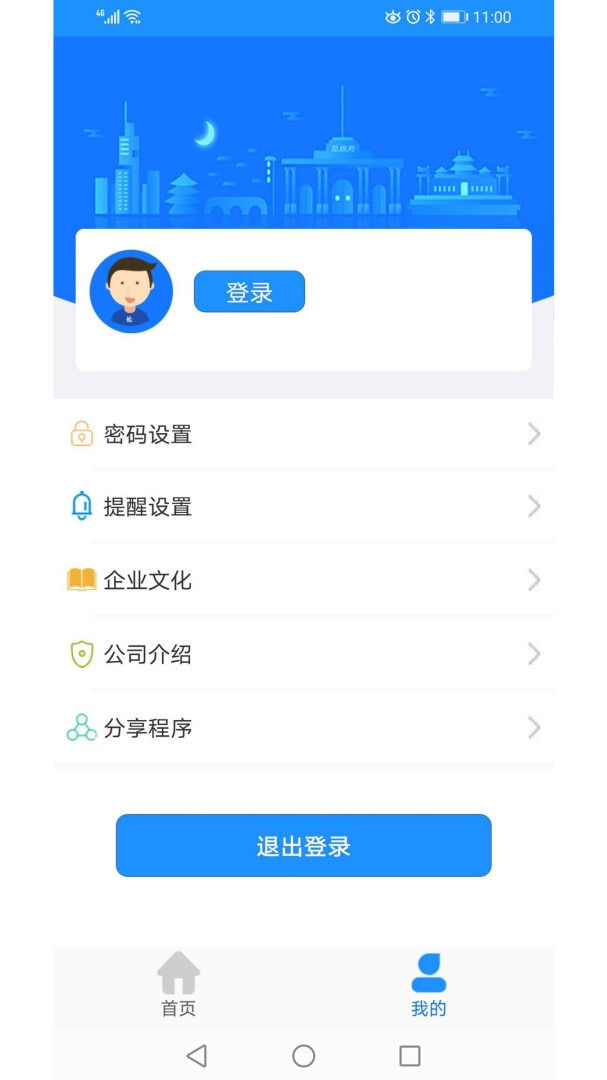Open 公司介绍 company introduction
Viewport: 607px width, 1080px height.
click(x=304, y=654)
